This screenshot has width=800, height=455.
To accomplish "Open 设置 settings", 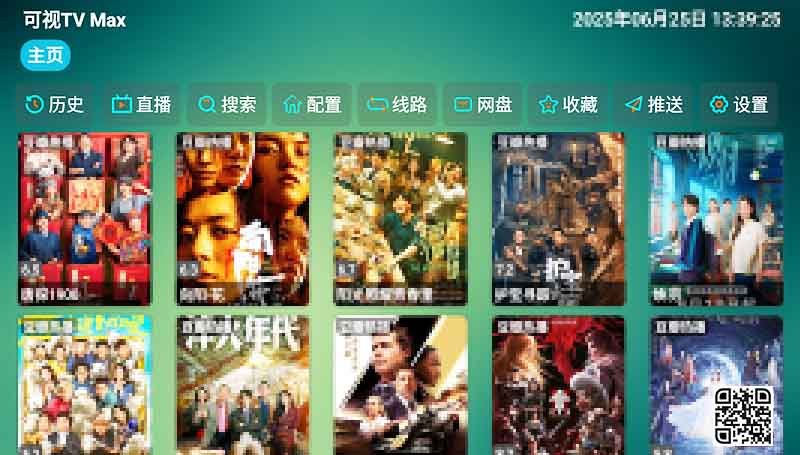I will tap(739, 104).
